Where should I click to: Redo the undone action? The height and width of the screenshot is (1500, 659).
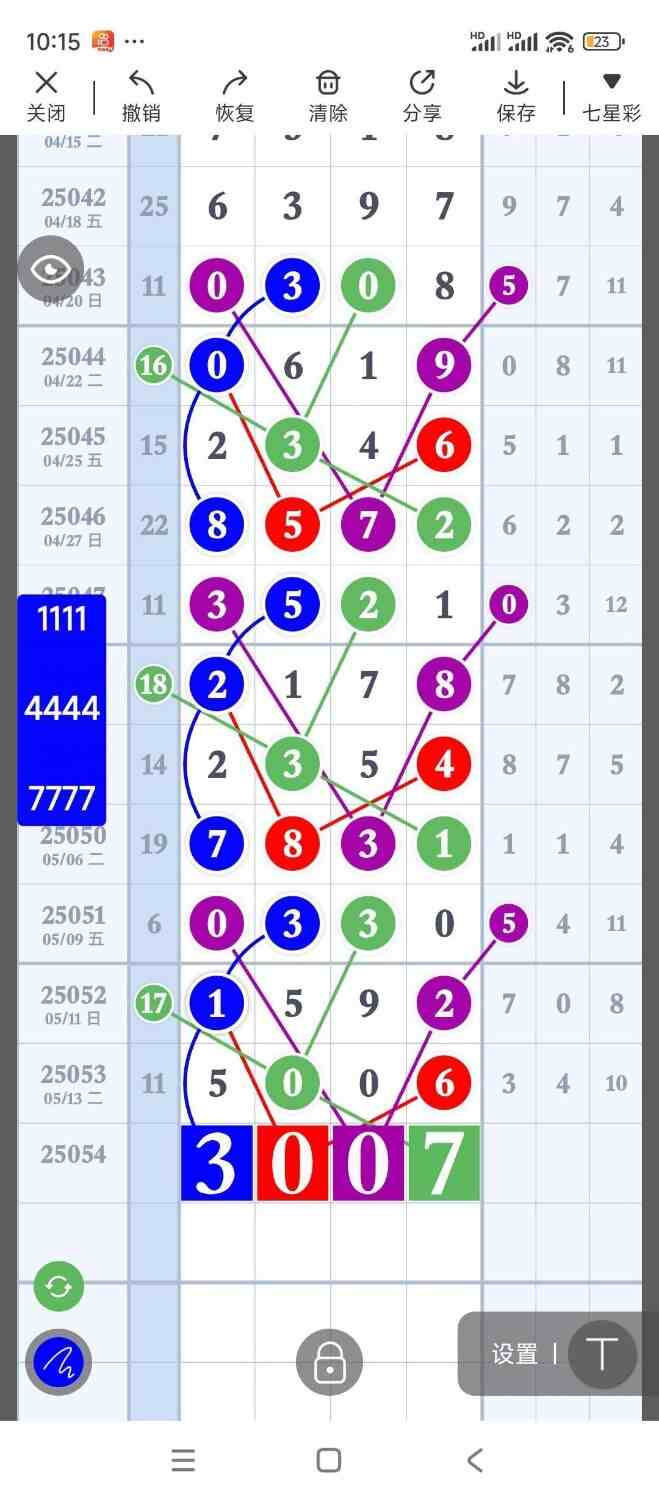click(x=235, y=96)
